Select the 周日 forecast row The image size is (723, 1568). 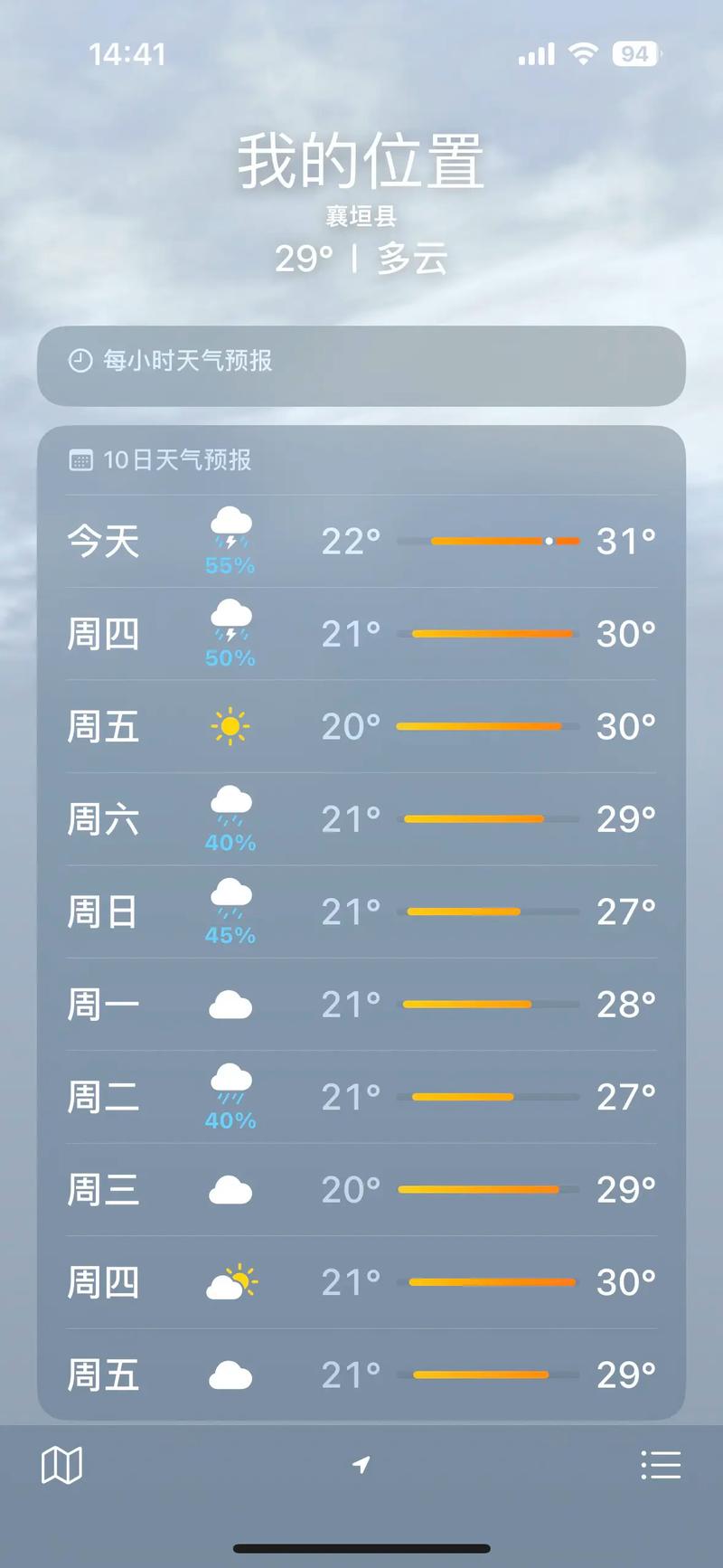pyautogui.click(x=361, y=911)
